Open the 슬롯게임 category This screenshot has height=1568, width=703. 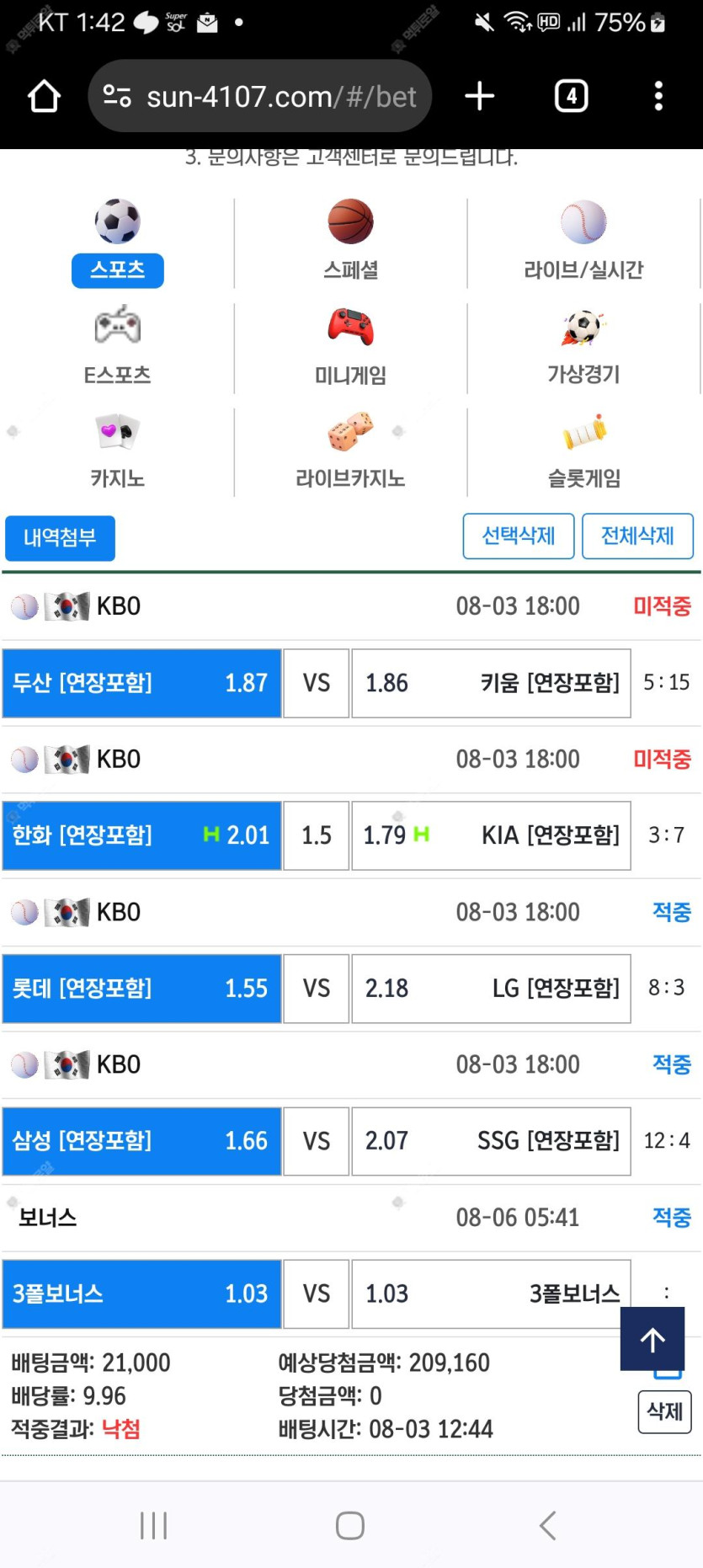(583, 452)
